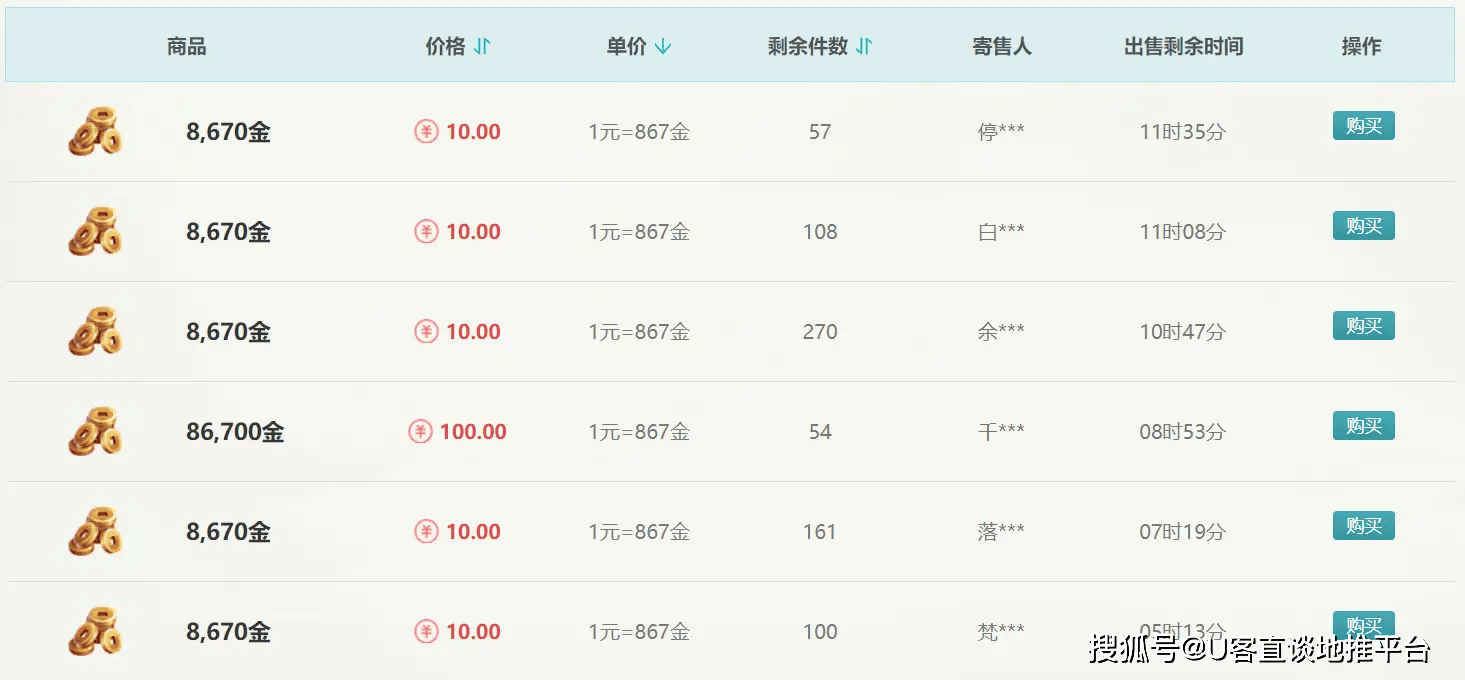The height and width of the screenshot is (680, 1465).
Task: Tap 购买 for seller 停***
Action: (1363, 126)
